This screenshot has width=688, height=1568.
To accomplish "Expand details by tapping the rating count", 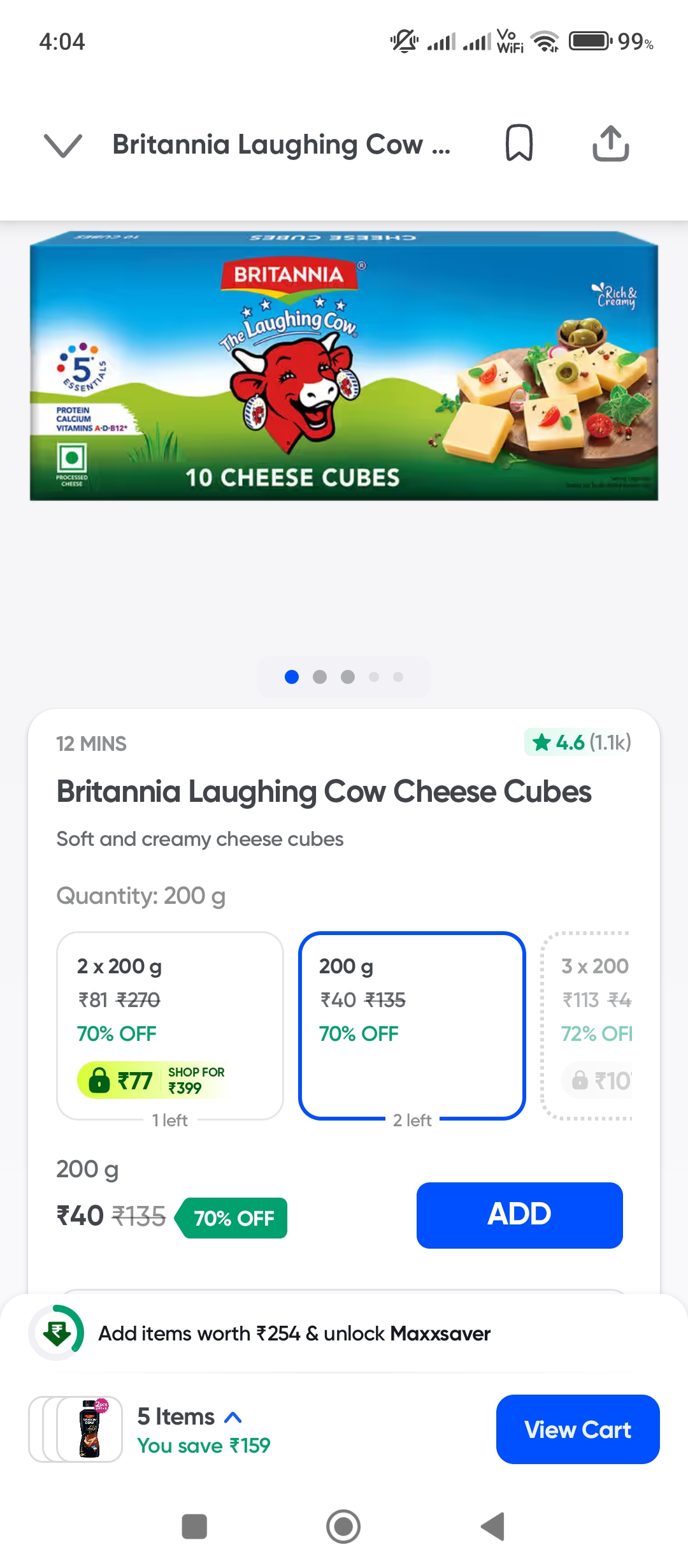I will (610, 743).
